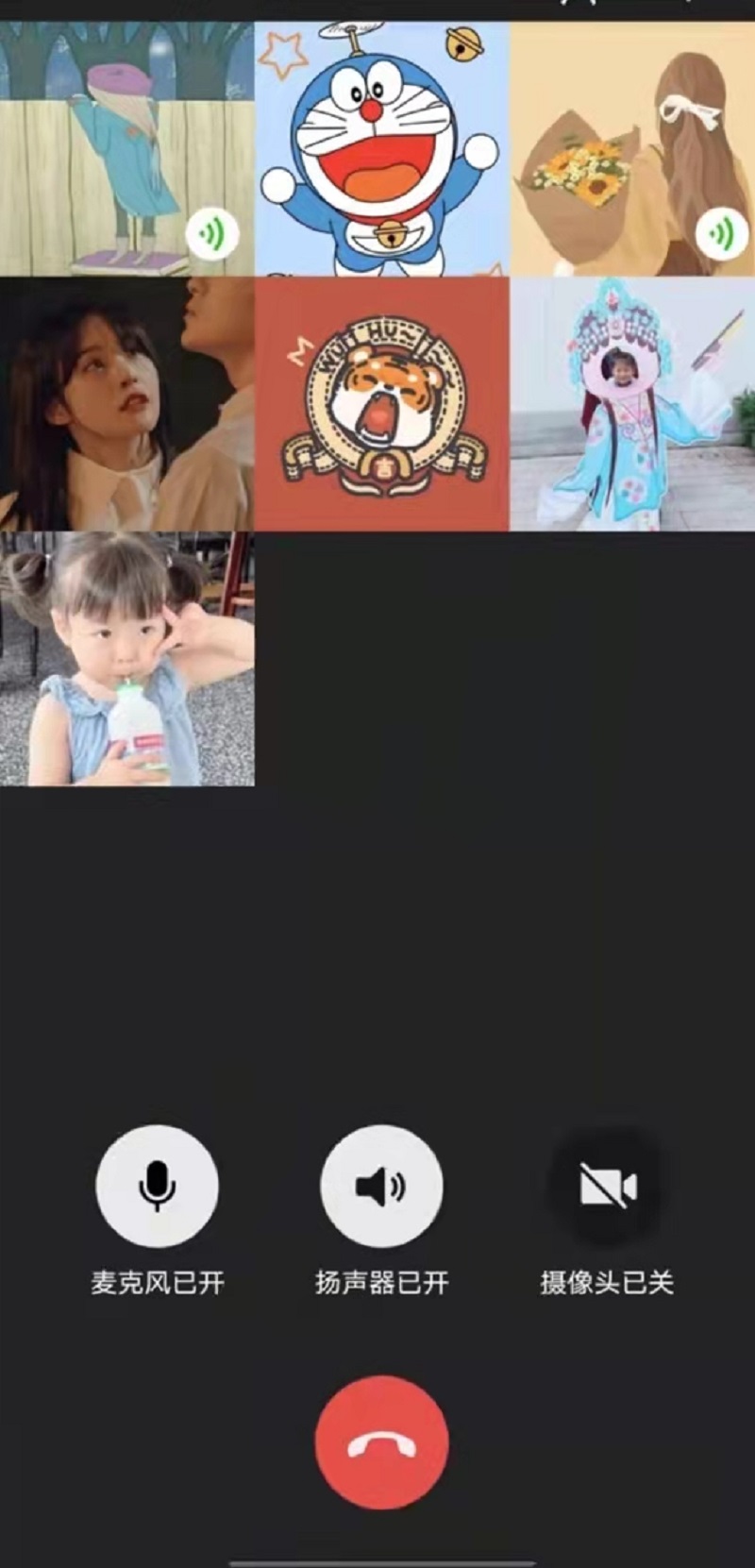Tap the opera costume participant tile
This screenshot has width=755, height=1568.
pos(632,404)
